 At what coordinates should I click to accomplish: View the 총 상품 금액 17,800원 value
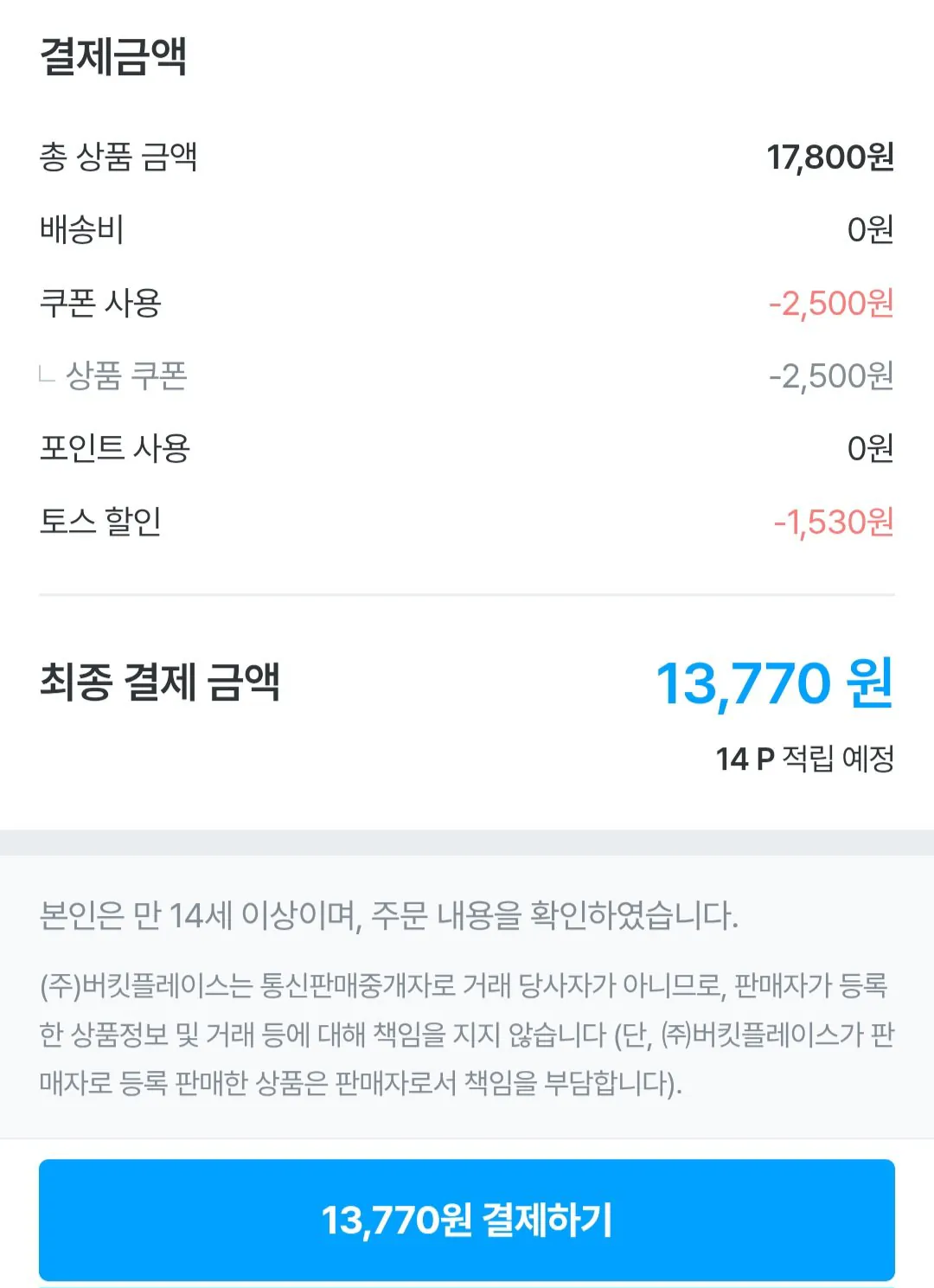pyautogui.click(x=828, y=157)
